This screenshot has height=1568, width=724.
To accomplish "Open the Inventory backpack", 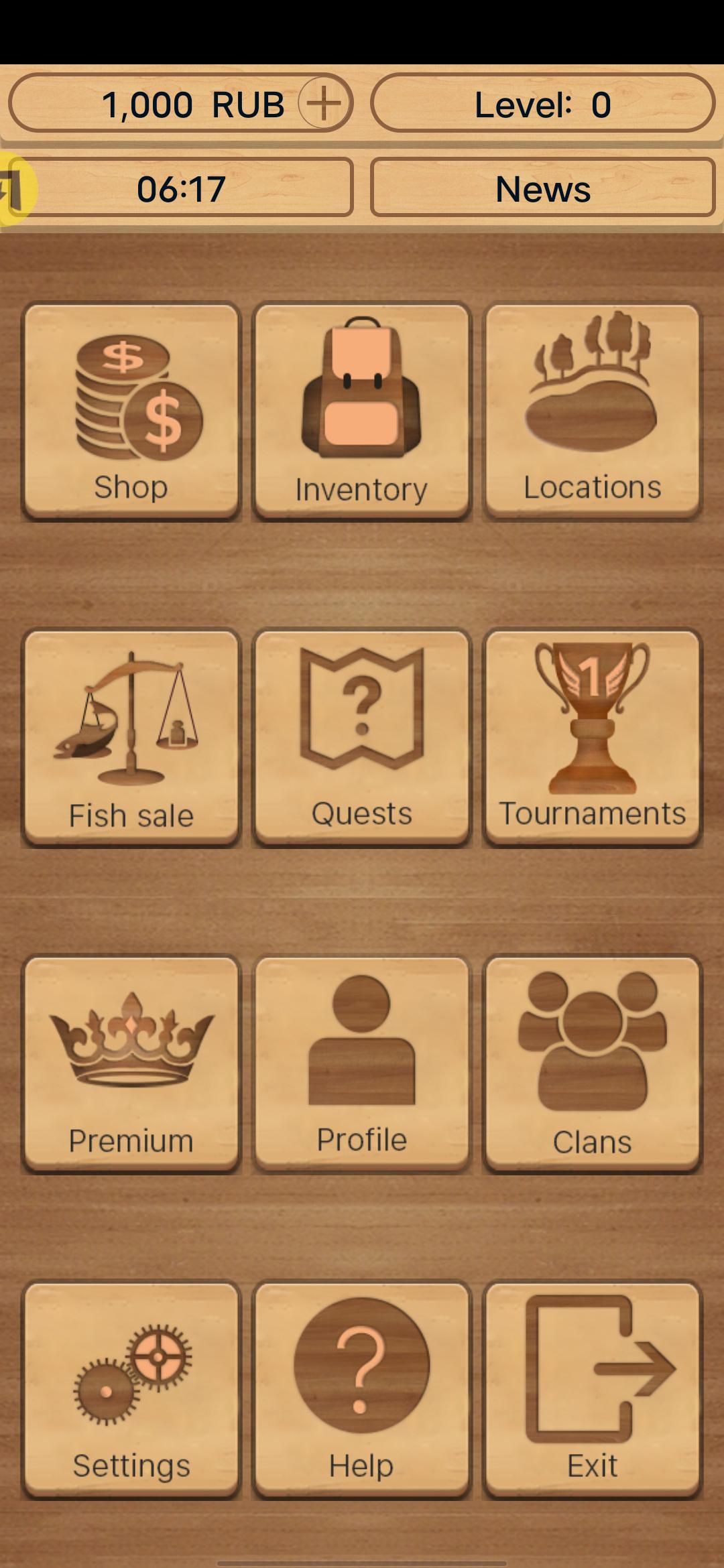I will coord(362,411).
